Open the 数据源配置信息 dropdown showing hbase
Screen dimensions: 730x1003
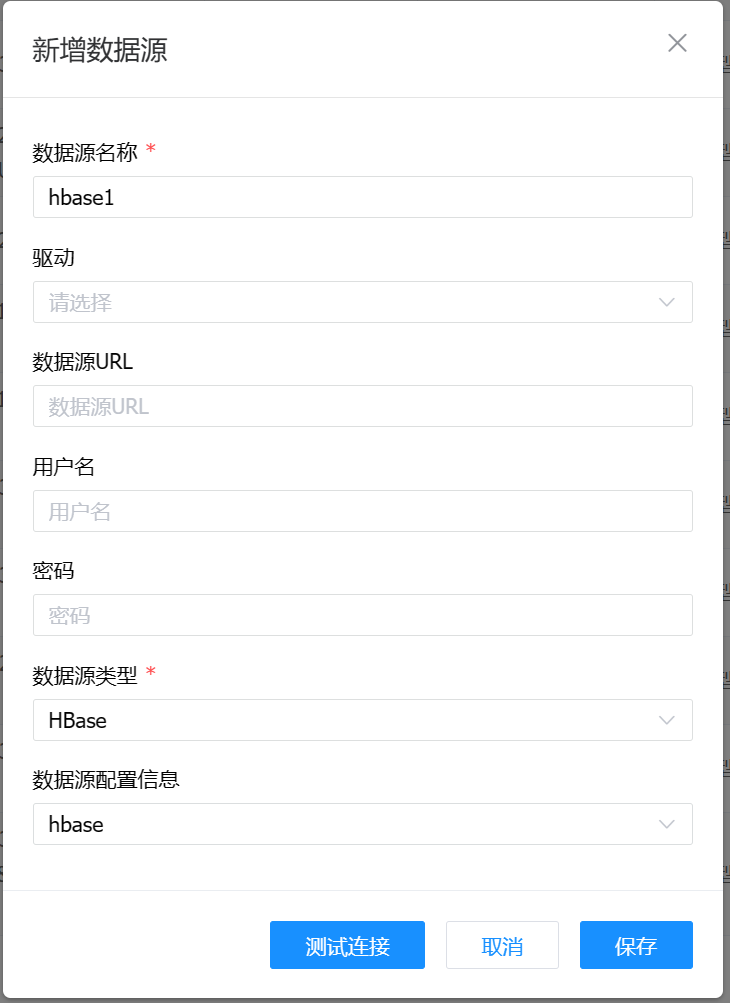click(x=362, y=825)
